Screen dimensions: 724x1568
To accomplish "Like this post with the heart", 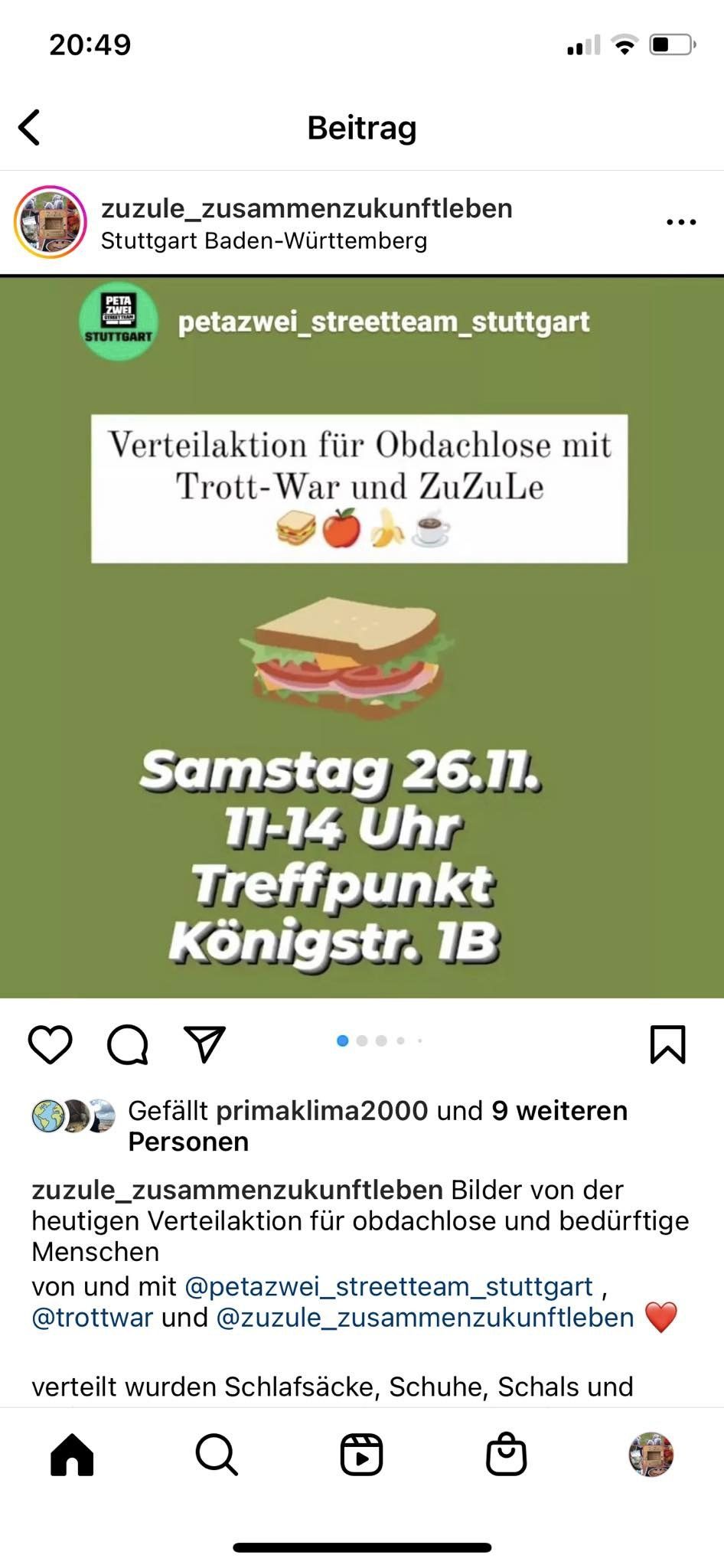I will 51,1044.
